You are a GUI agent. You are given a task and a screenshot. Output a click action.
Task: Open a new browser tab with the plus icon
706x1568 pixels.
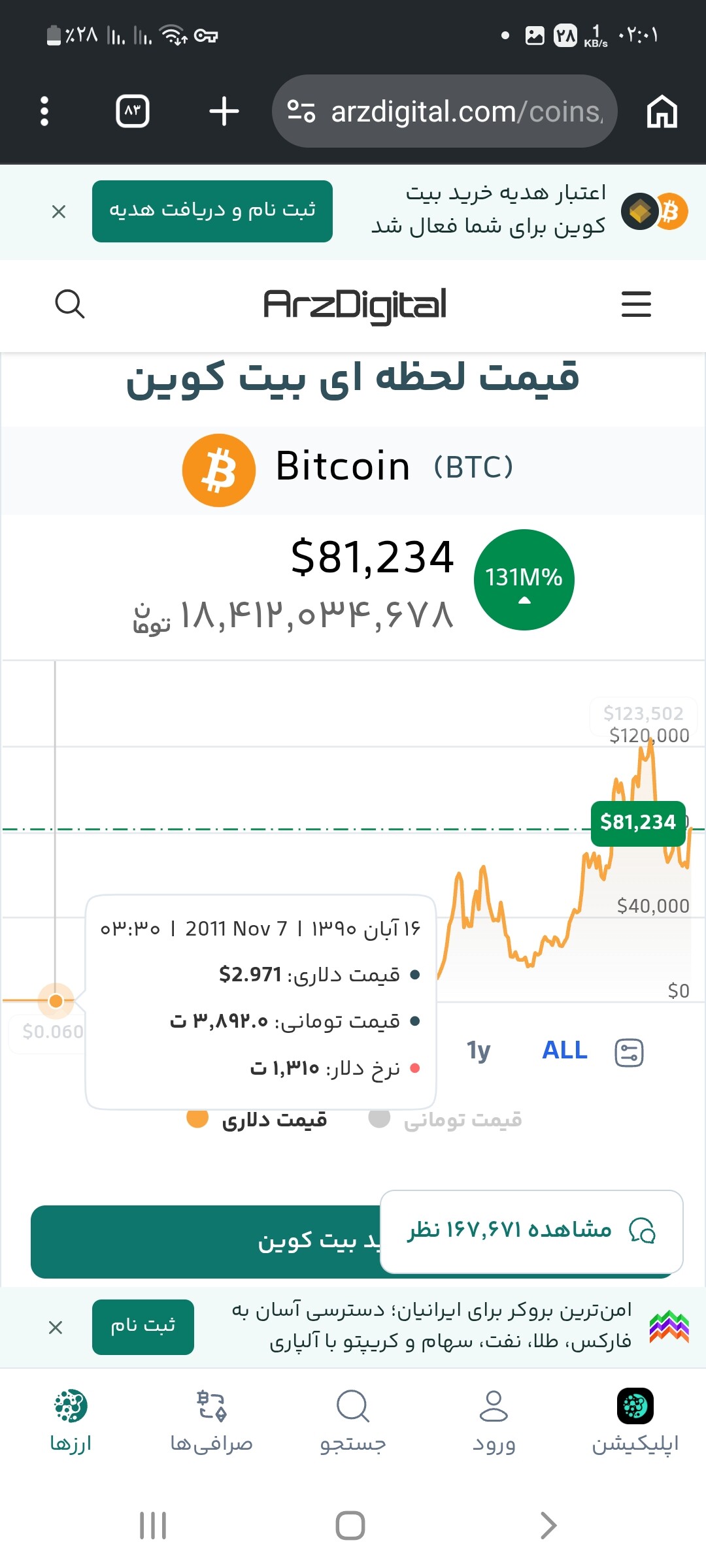click(x=224, y=111)
